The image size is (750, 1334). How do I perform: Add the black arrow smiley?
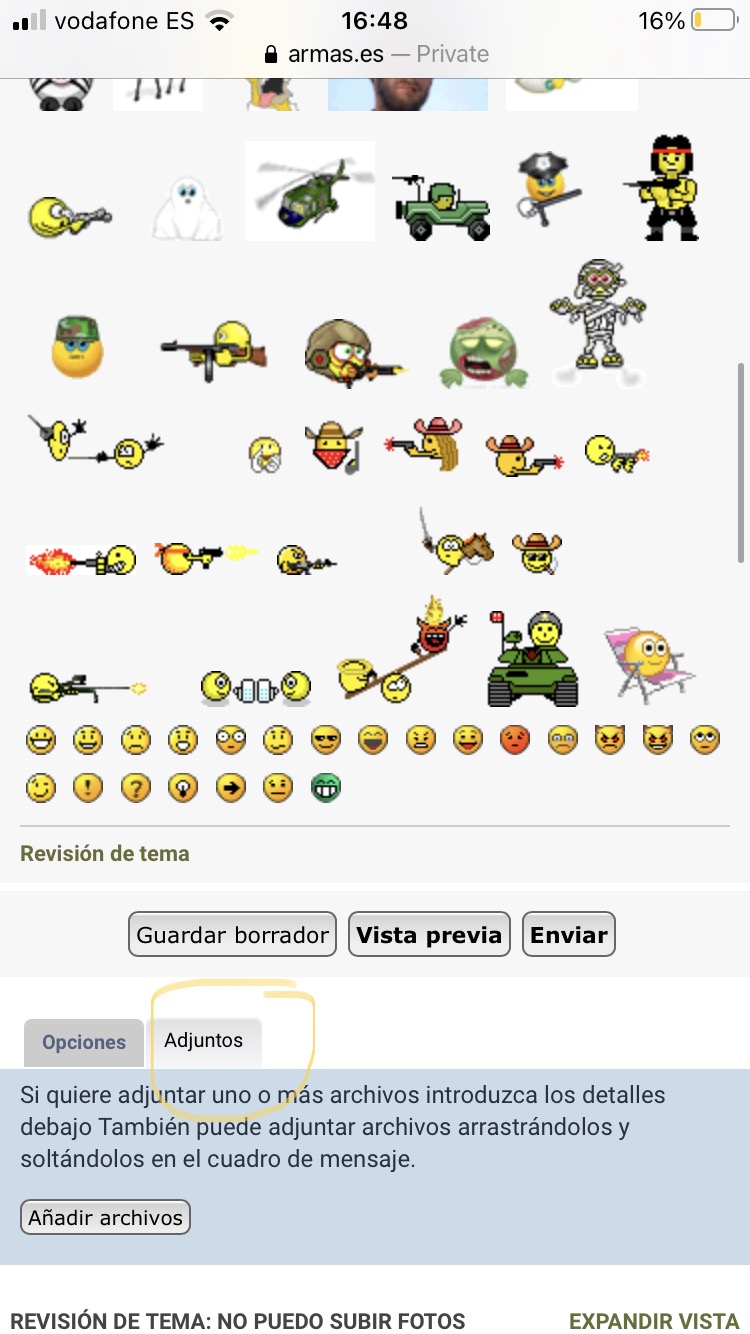(231, 788)
